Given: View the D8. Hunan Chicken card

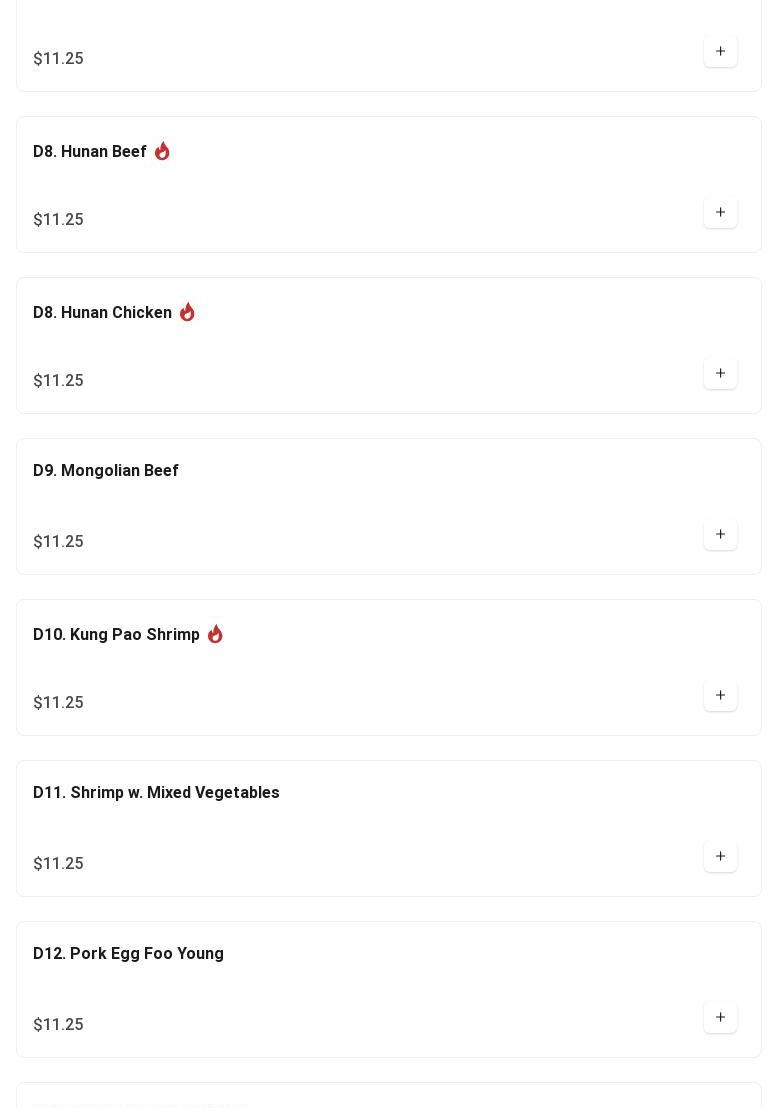Looking at the screenshot, I should (102, 313).
